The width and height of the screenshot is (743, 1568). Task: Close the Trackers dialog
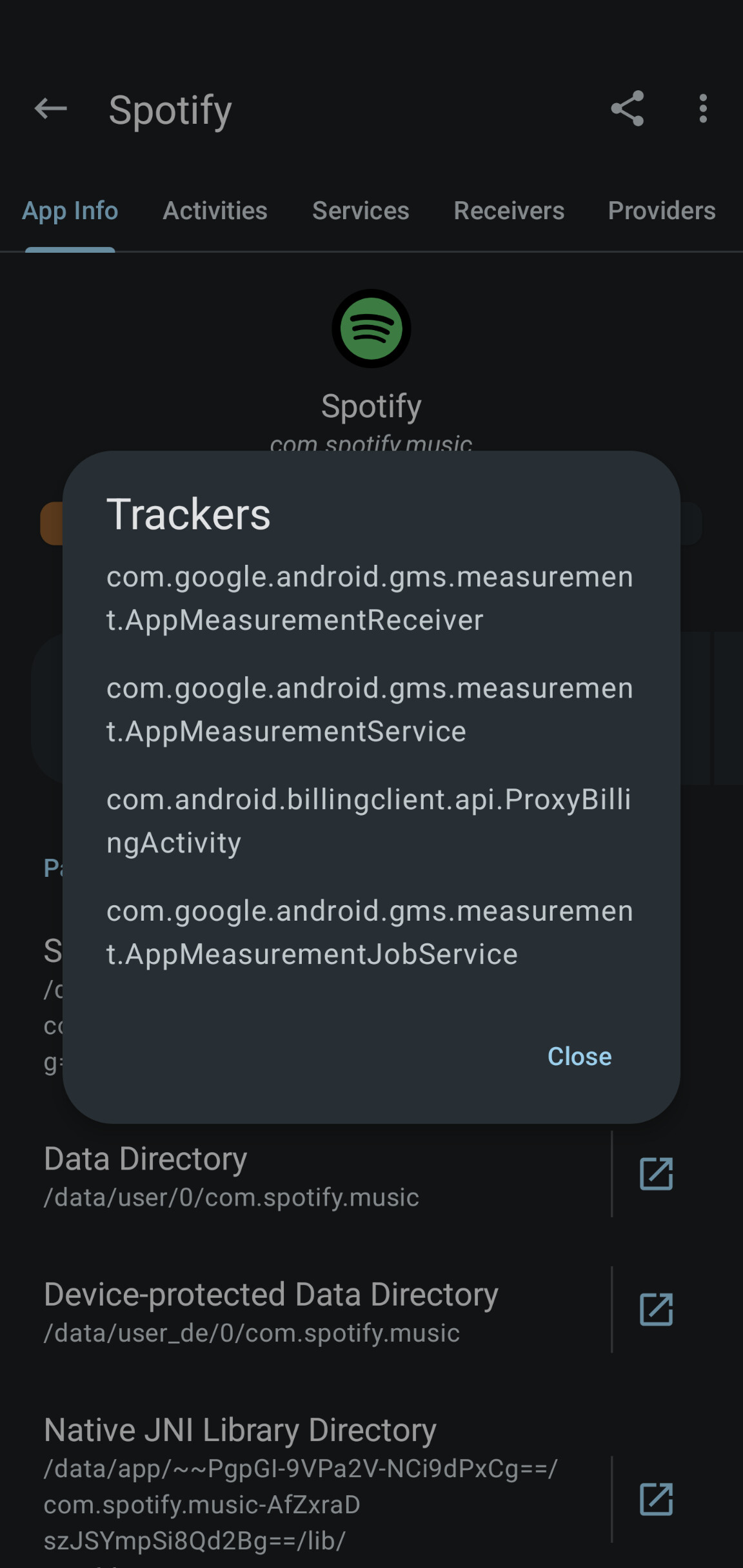(x=579, y=1057)
